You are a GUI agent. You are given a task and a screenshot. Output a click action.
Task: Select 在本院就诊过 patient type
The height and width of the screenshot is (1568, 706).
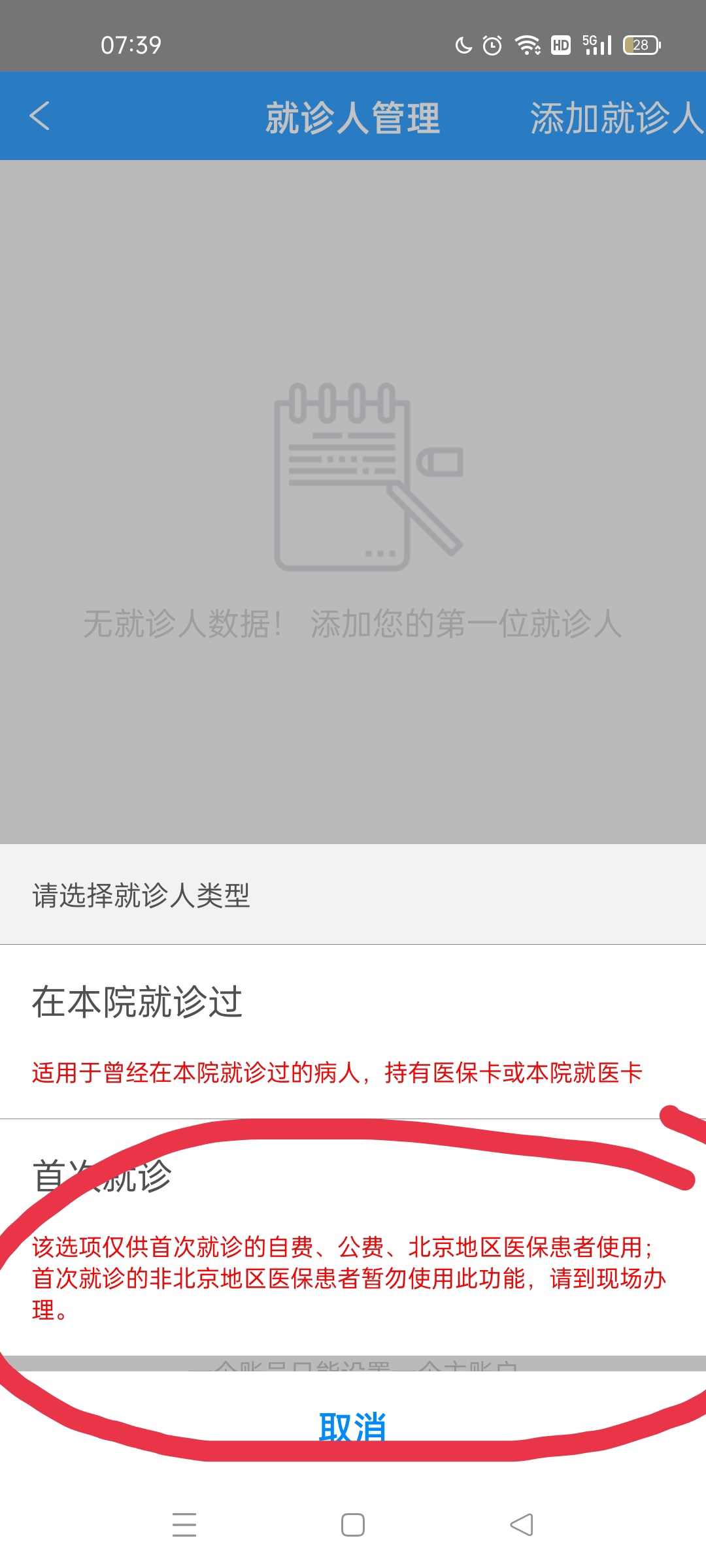353,1031
